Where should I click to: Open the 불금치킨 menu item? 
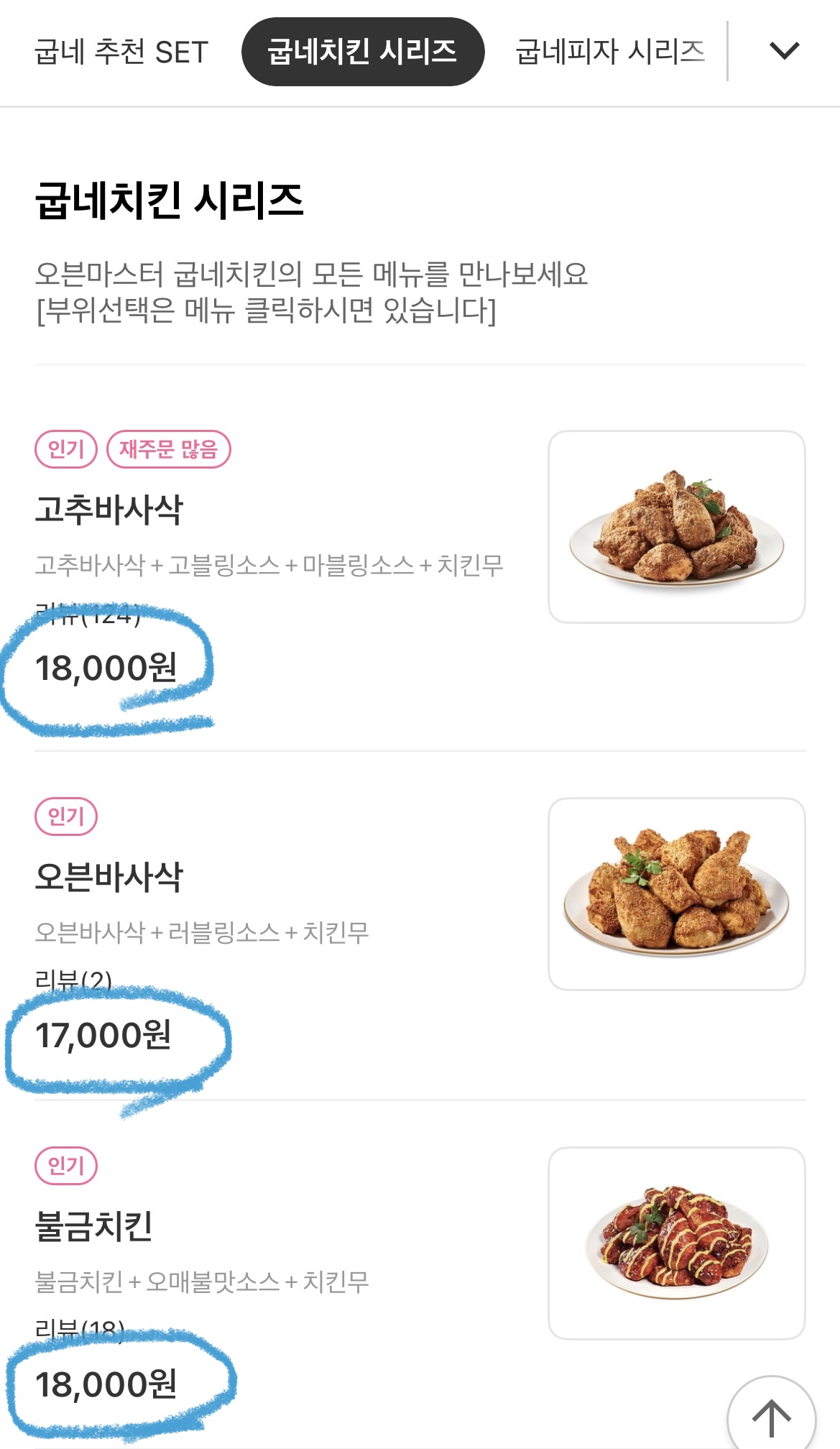coord(94,1226)
